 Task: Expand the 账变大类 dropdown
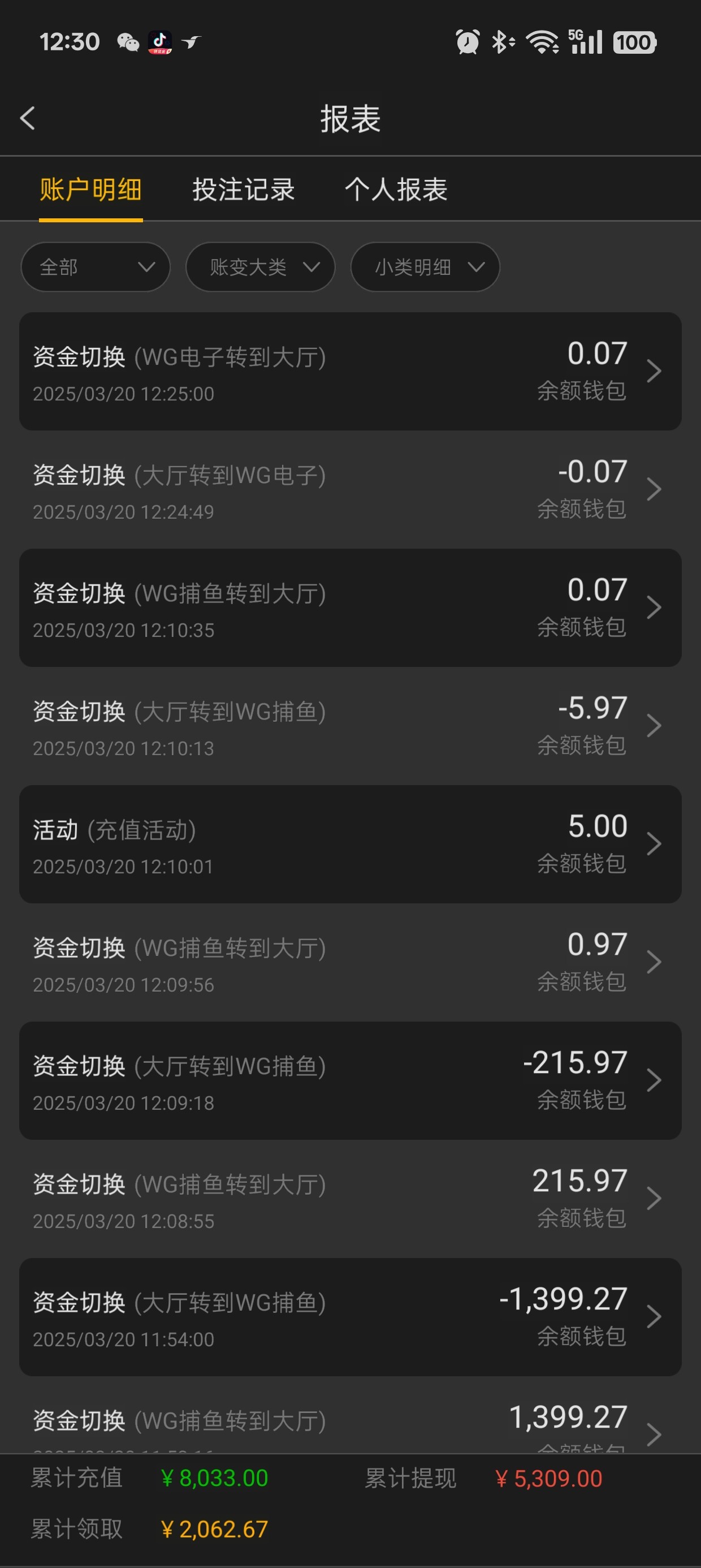[x=259, y=266]
